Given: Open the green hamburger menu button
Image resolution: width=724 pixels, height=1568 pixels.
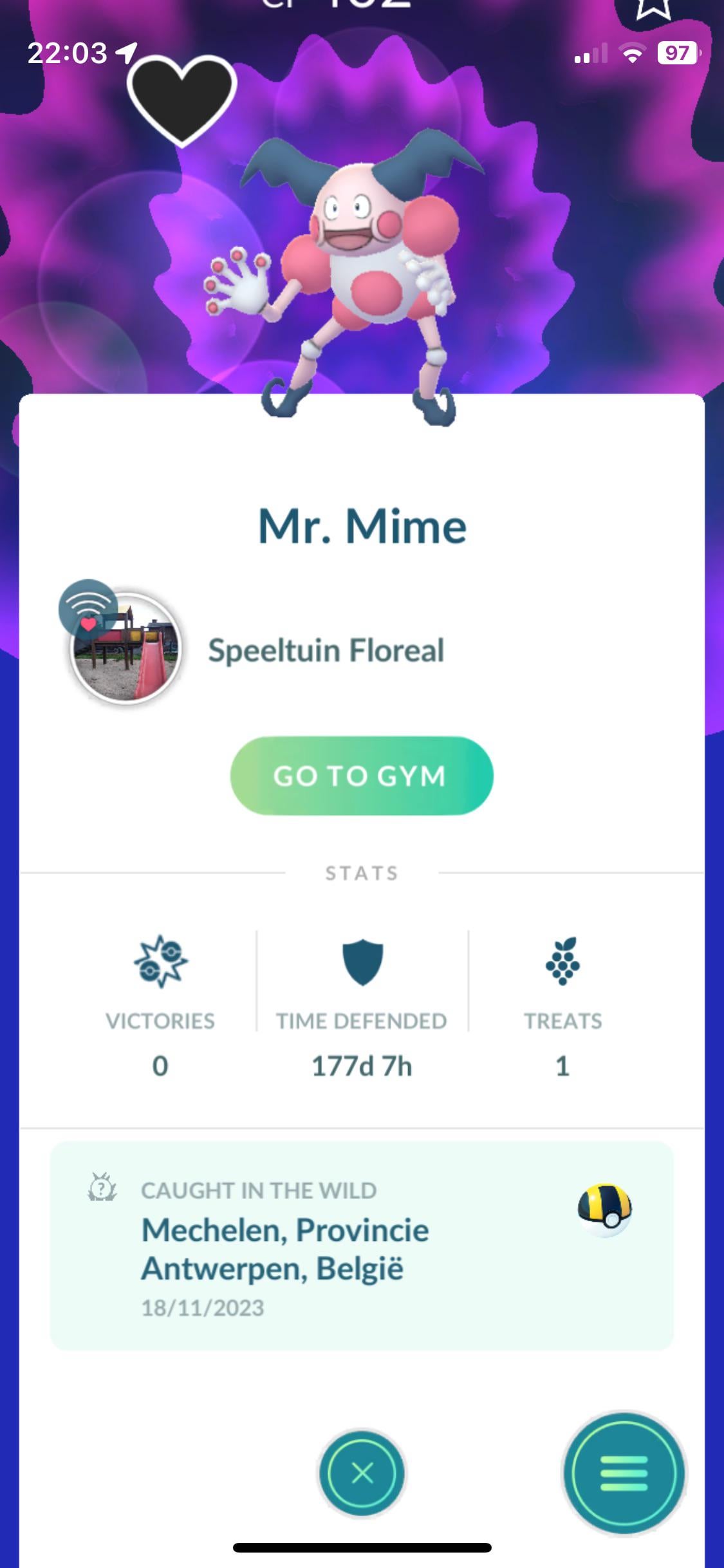Looking at the screenshot, I should point(624,1472).
